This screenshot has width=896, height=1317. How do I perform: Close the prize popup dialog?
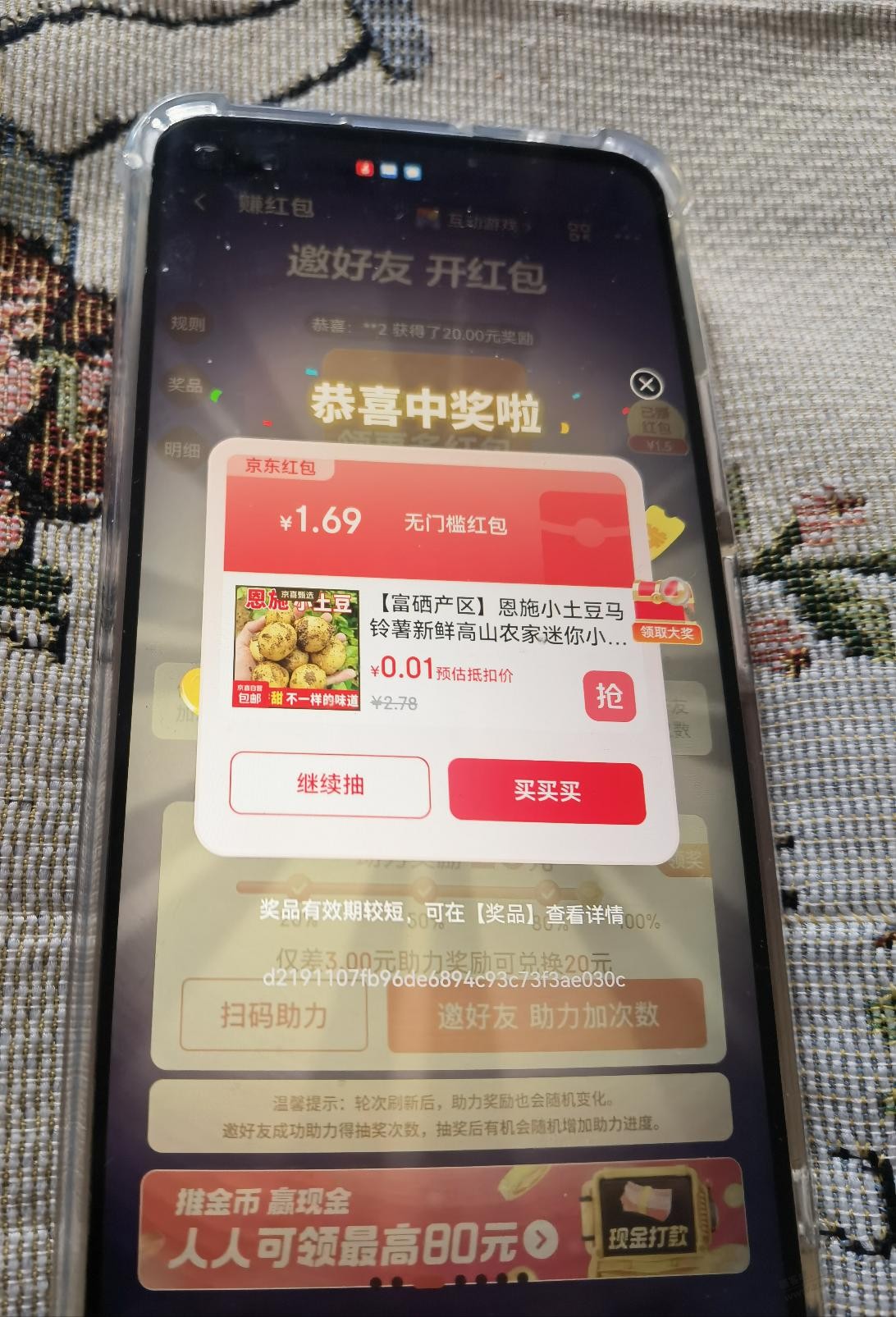(x=647, y=384)
